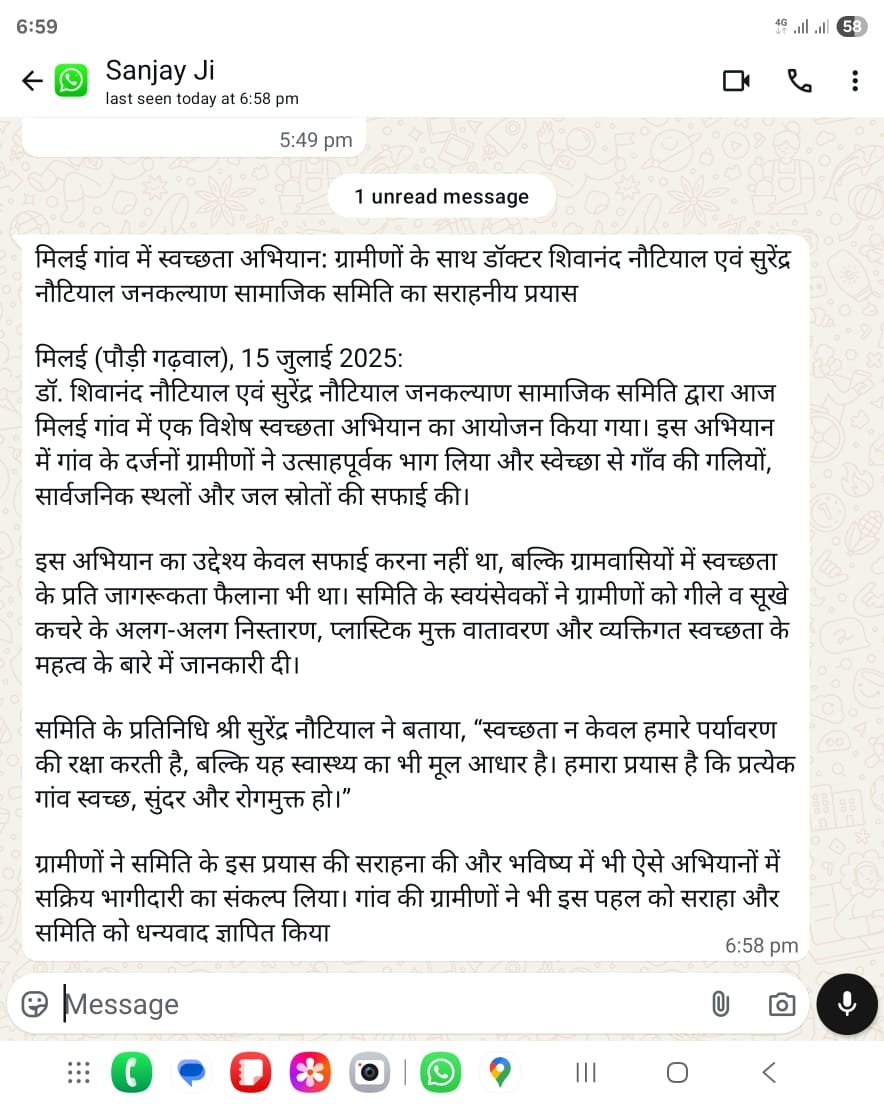Start a voice call with Sanjay Ji

799,81
